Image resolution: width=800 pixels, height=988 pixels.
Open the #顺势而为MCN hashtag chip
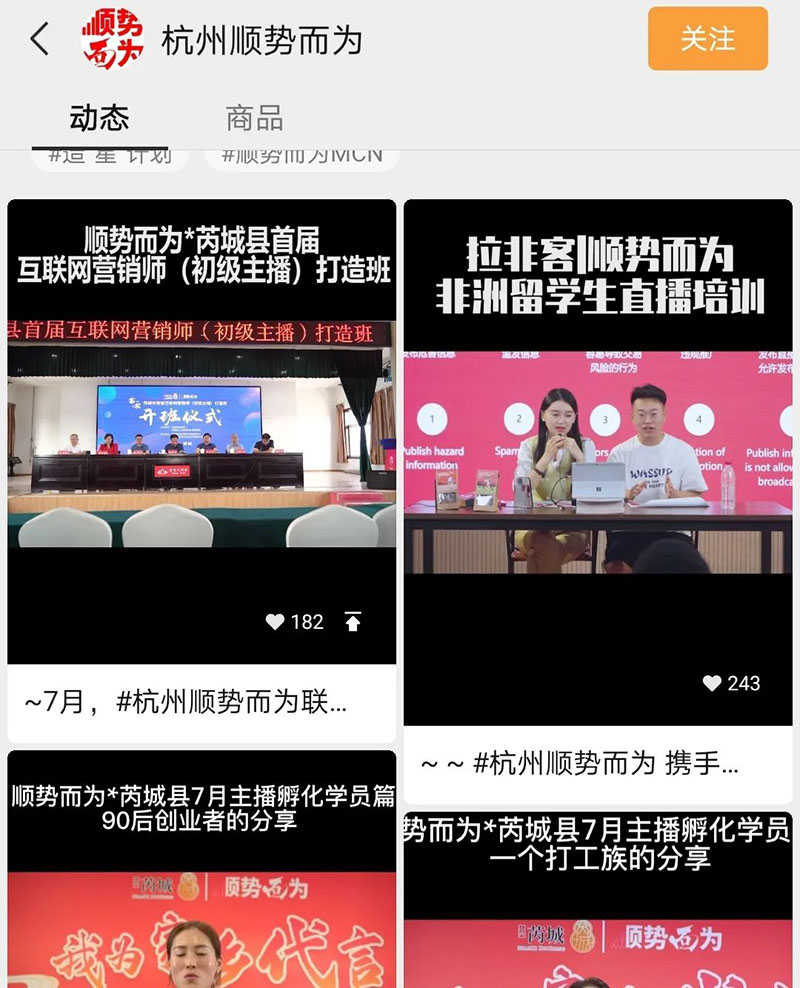[302, 156]
